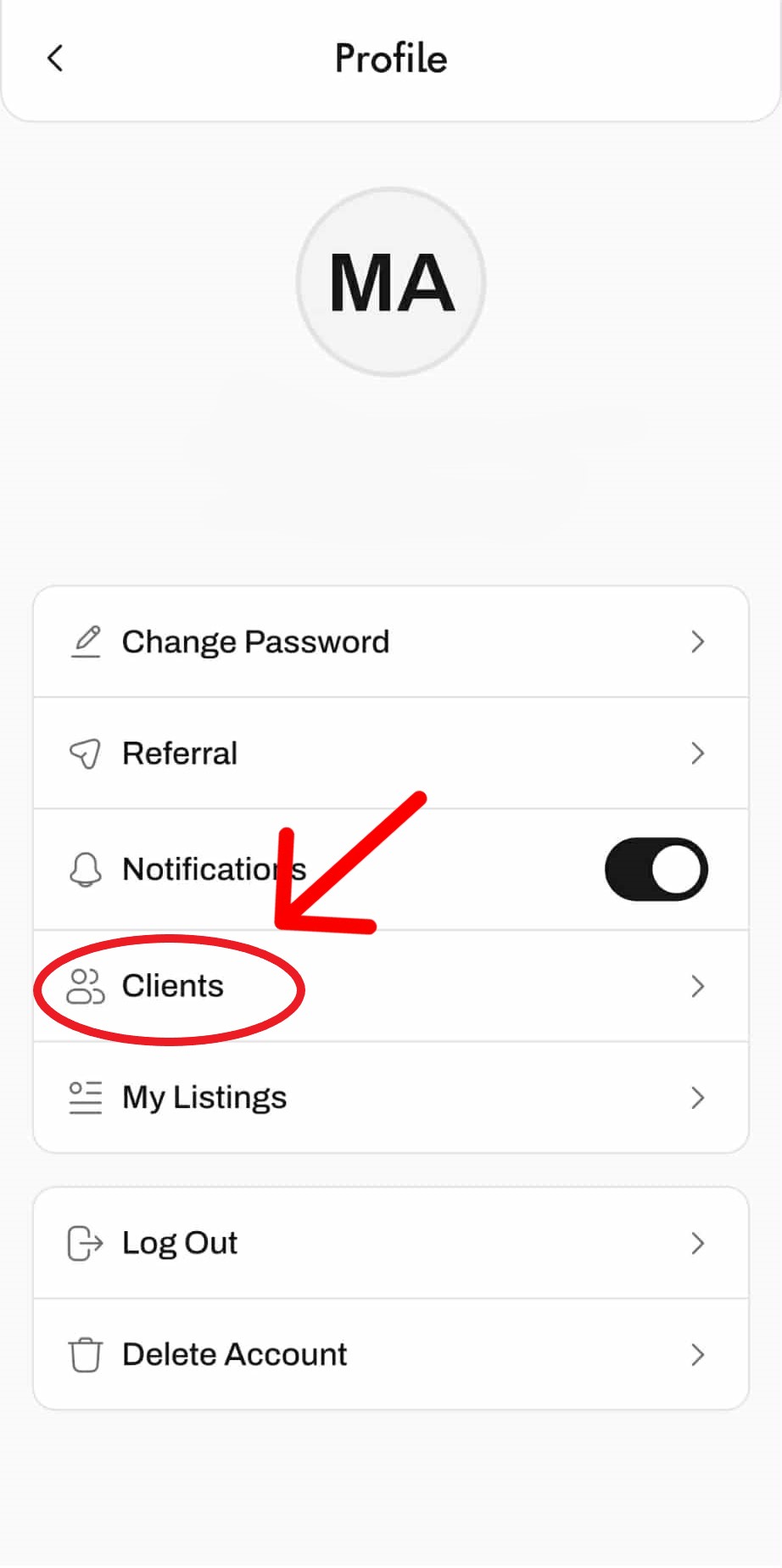Viewport: 782px width, 1568px height.
Task: Select Log Out
Action: [390, 1243]
